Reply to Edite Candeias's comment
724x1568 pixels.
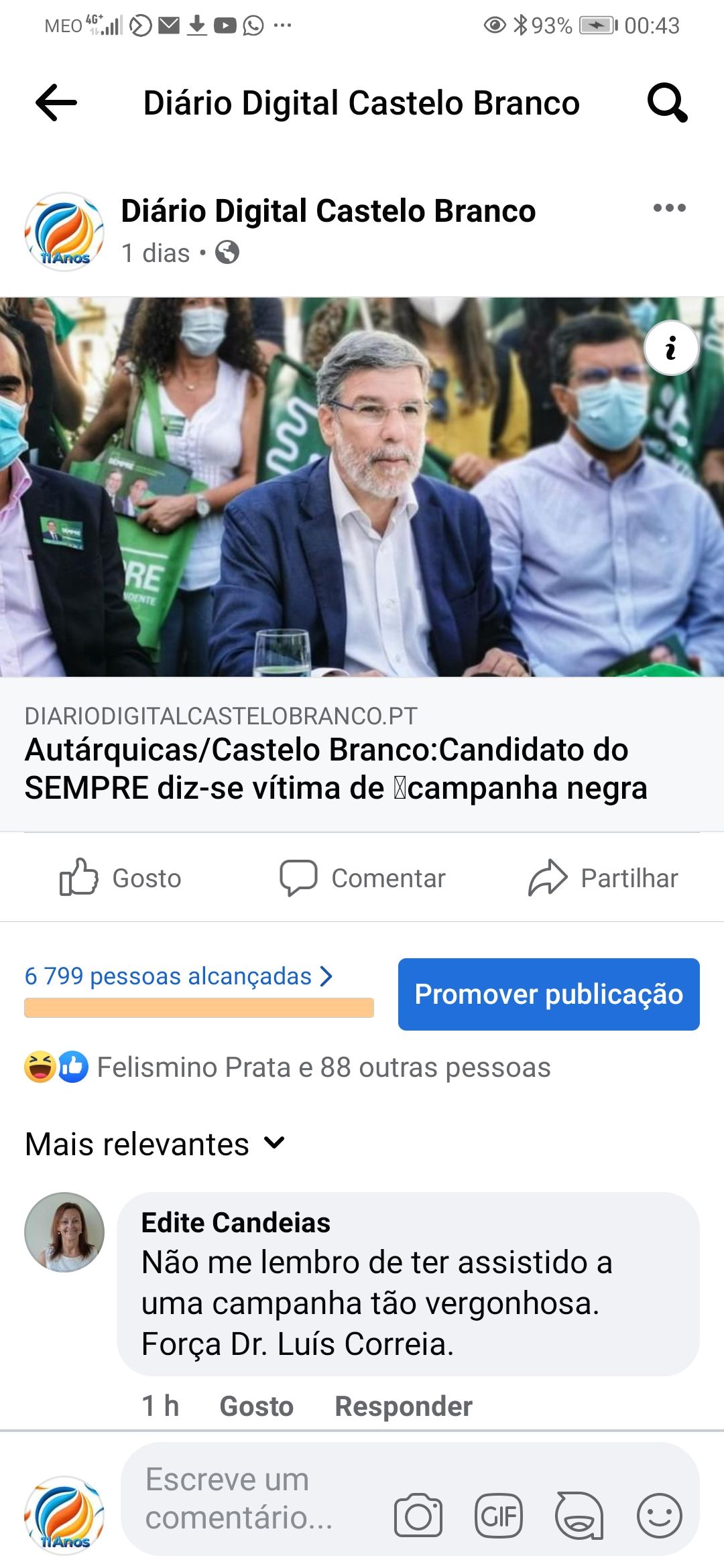[x=404, y=1406]
